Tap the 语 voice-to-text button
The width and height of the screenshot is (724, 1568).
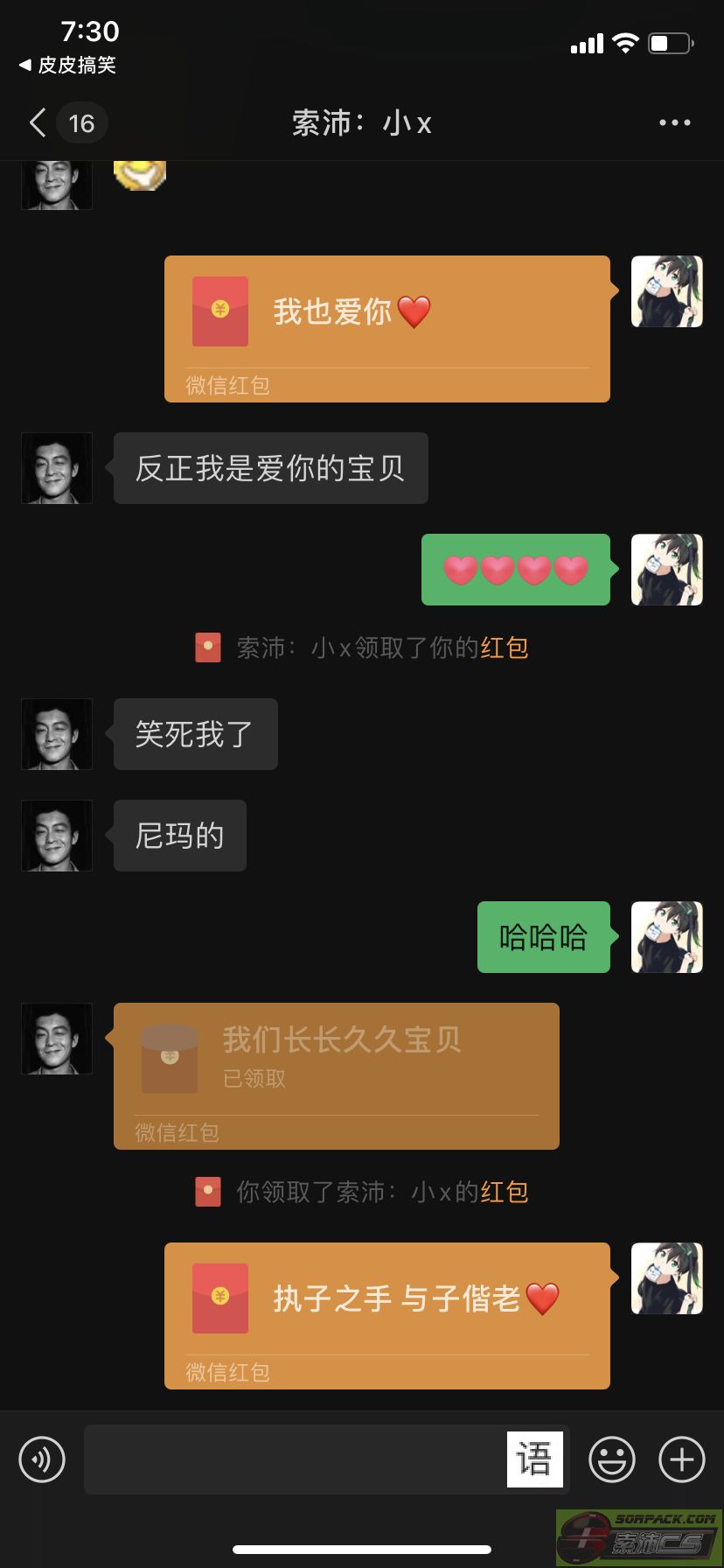click(x=534, y=1459)
